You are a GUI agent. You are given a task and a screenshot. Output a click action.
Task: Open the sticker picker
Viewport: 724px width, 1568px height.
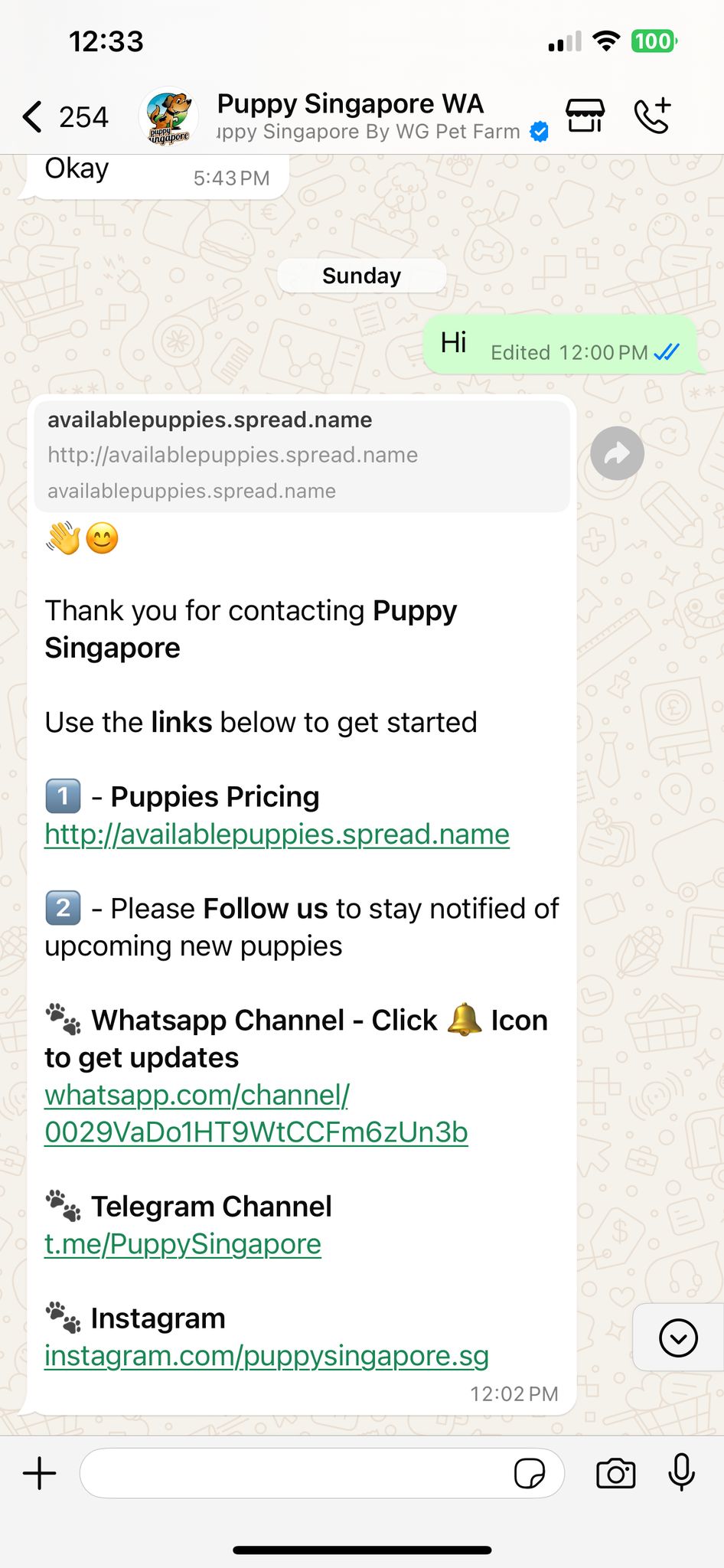530,1473
